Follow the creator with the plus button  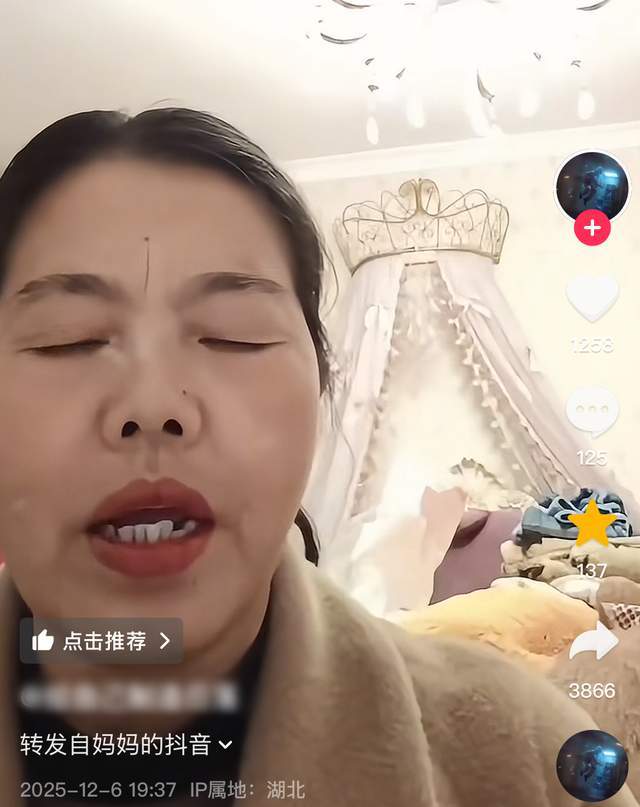coord(592,228)
